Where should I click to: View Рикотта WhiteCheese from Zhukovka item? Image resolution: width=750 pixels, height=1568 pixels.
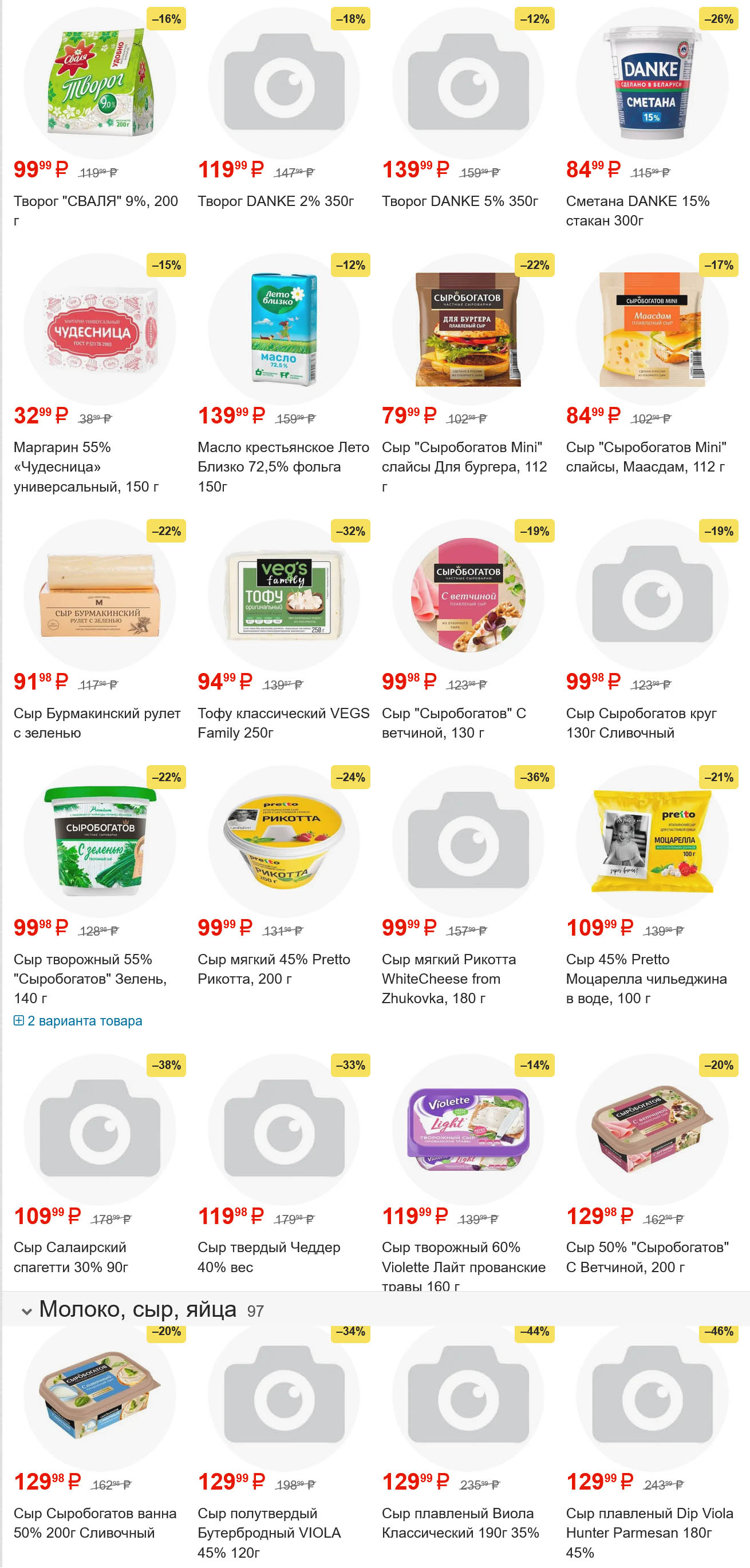tap(449, 978)
